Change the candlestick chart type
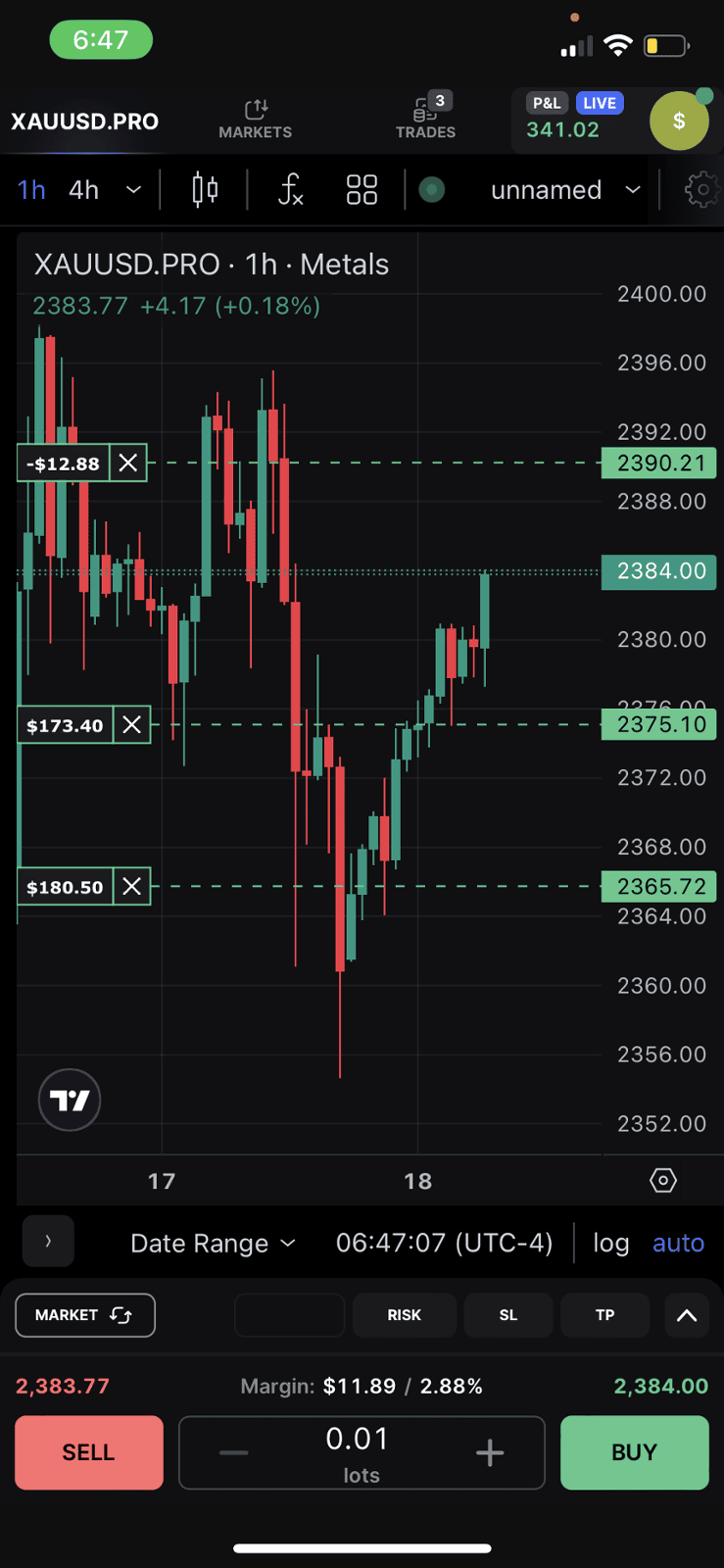 click(x=205, y=189)
